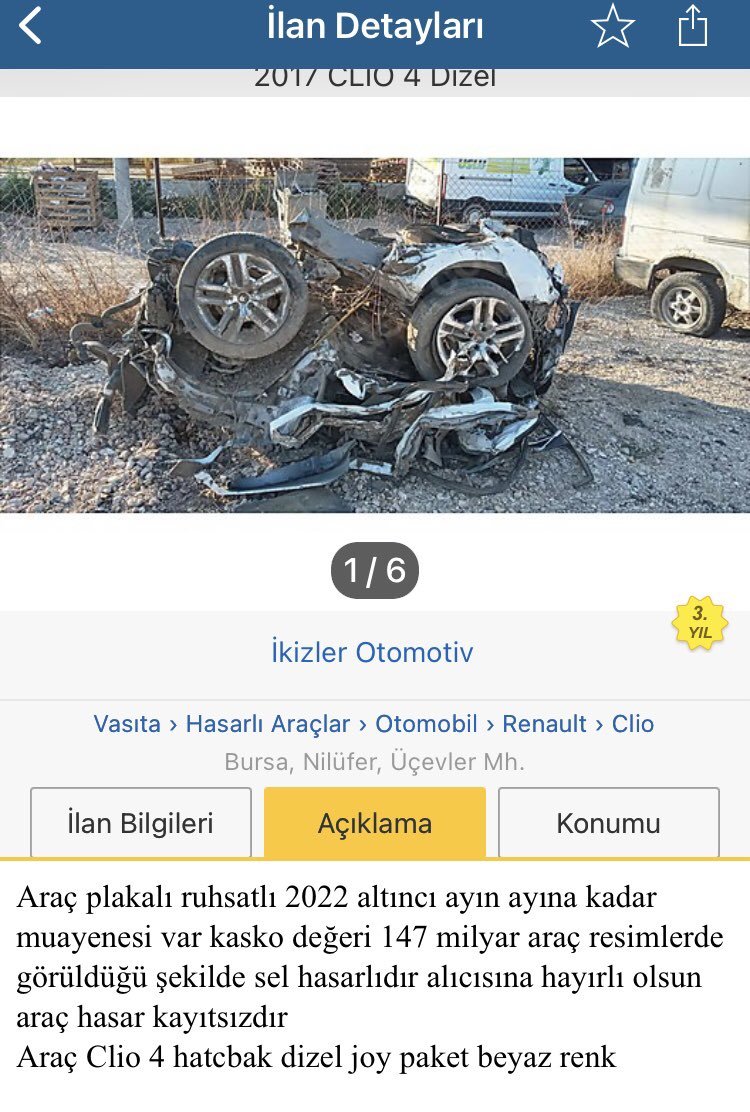Screen dimensions: 750x1112
Task: Open the Hasarlı Araçlar category
Action: tap(268, 724)
